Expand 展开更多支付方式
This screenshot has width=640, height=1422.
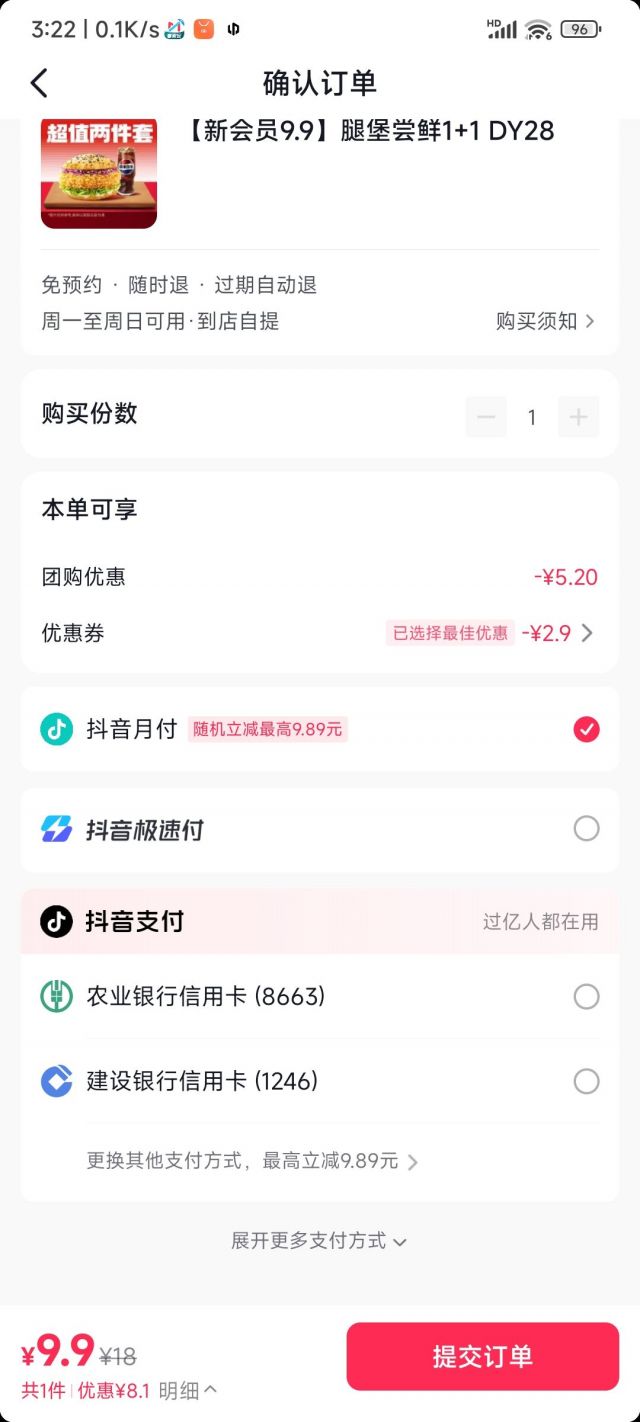coord(319,1241)
